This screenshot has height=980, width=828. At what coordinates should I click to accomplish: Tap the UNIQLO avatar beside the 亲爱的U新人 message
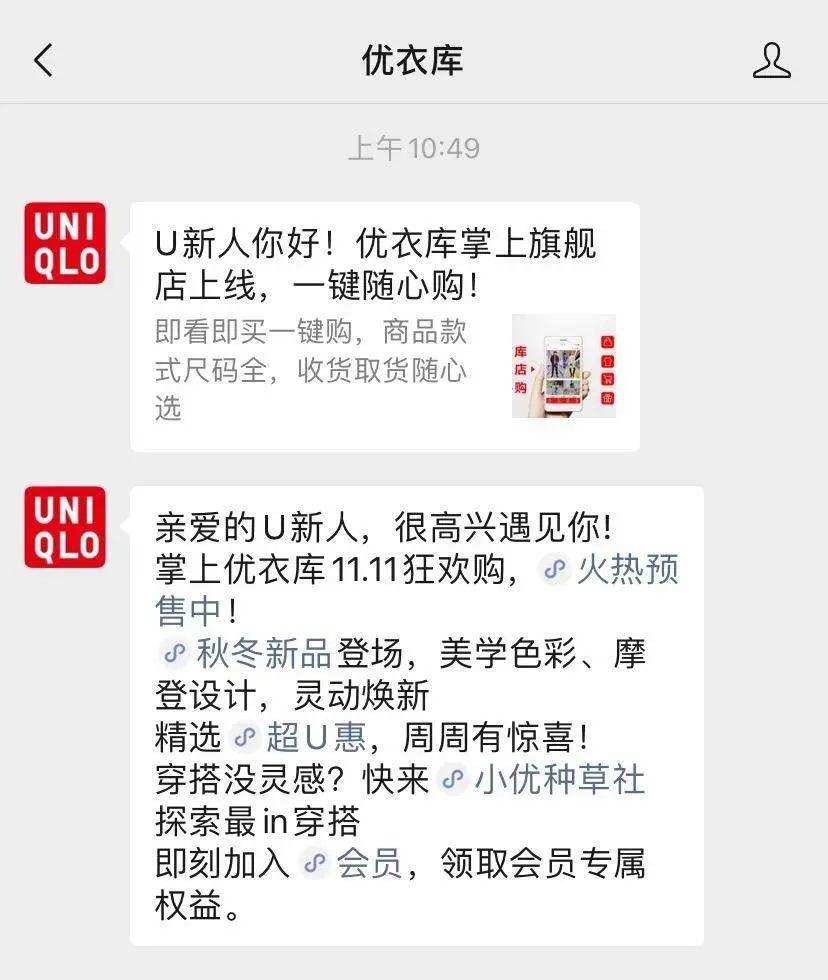[65, 527]
